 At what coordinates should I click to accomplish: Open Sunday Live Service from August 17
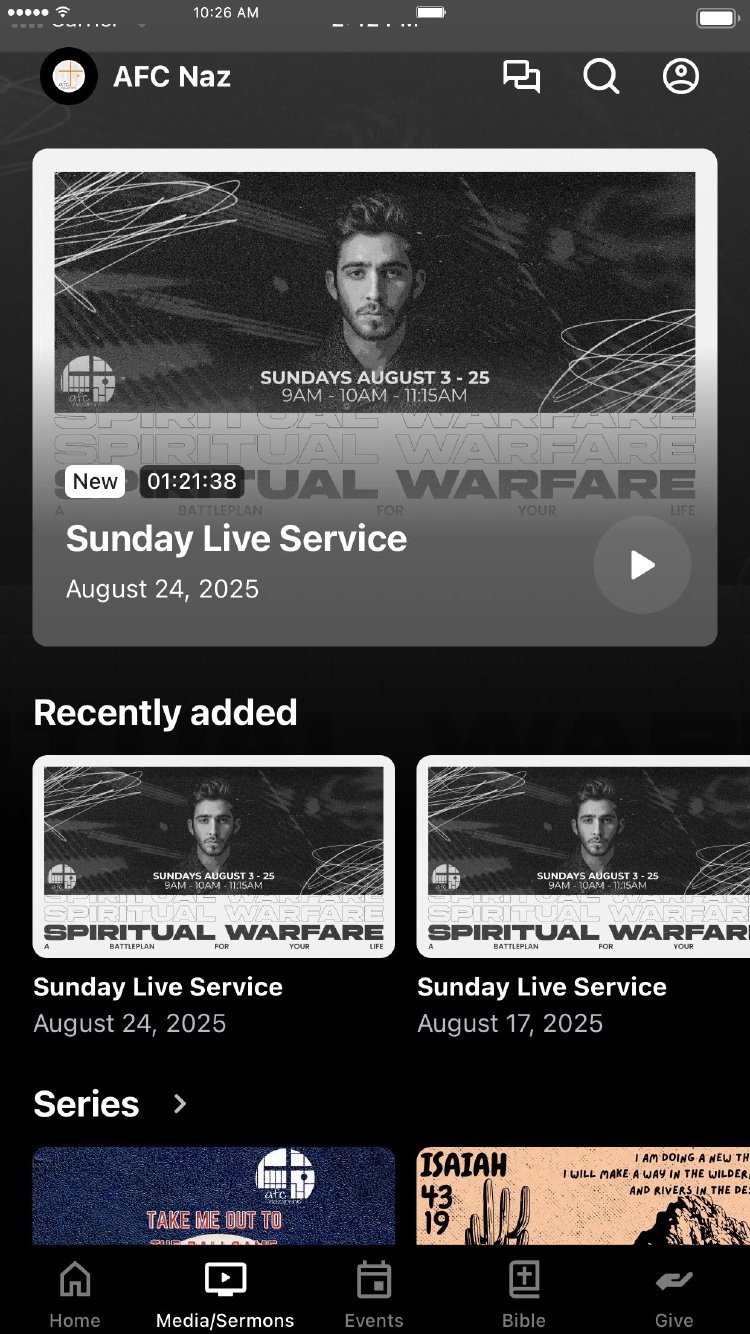click(583, 857)
